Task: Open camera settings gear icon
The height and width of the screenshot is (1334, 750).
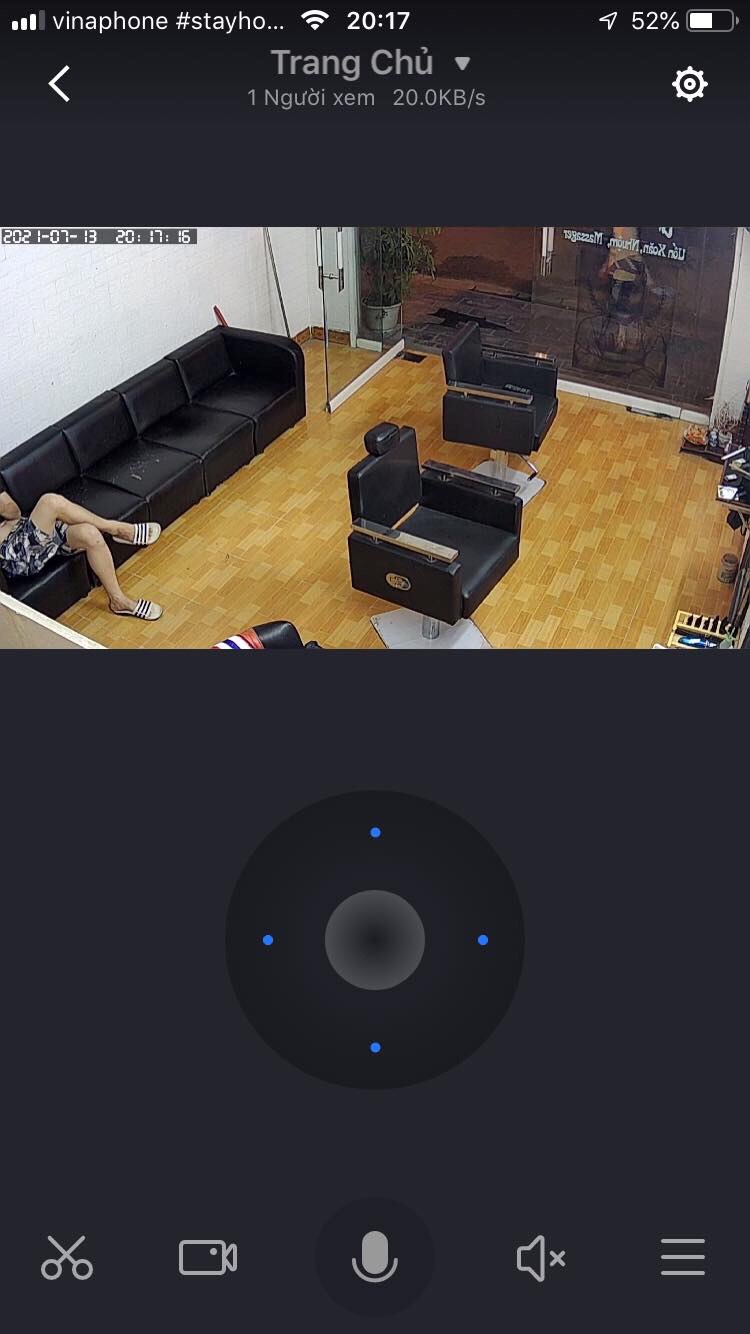Action: point(689,85)
